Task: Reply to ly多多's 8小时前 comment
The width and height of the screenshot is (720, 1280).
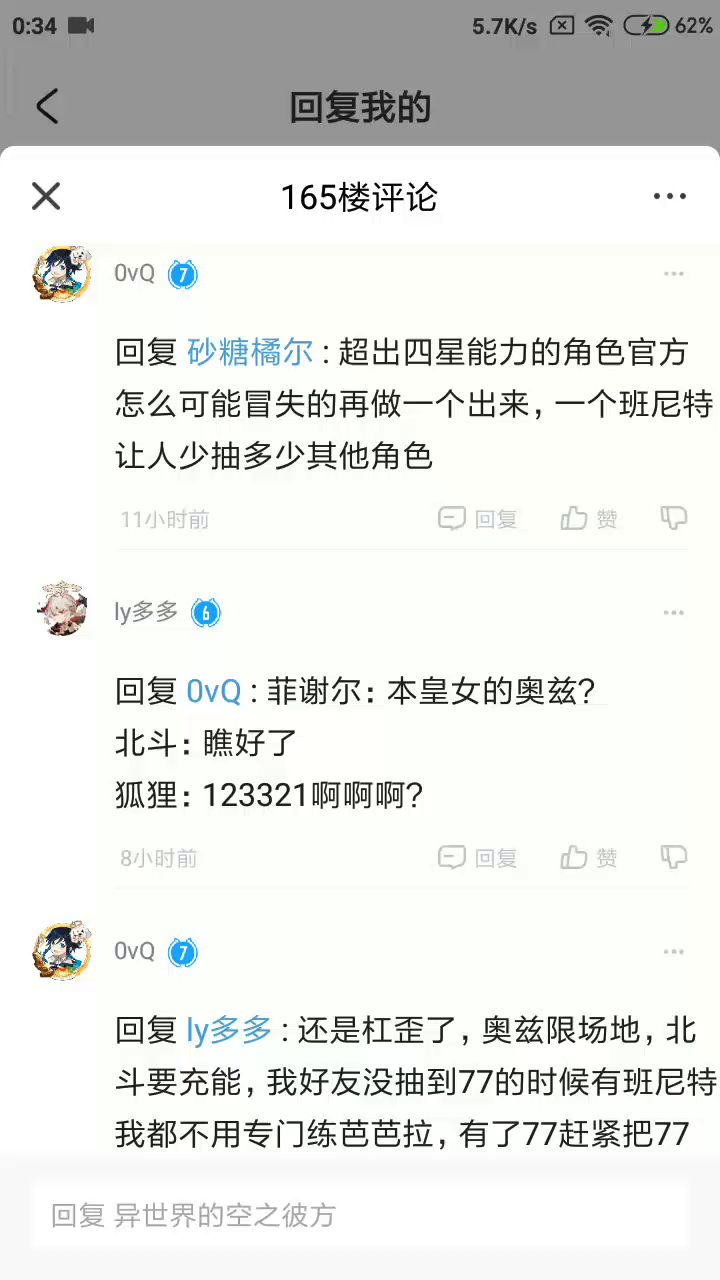Action: (478, 857)
